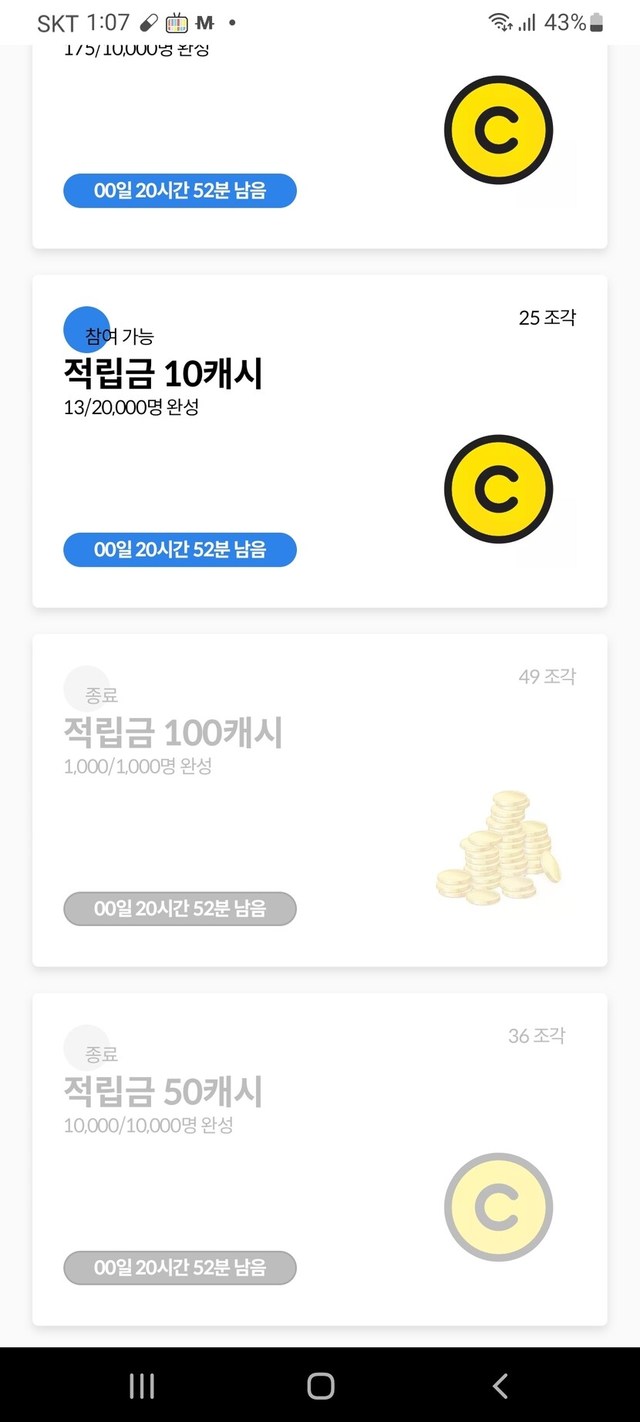Open the card showing 175/10,000명 완성
This screenshot has width=640, height=1422.
click(319, 140)
